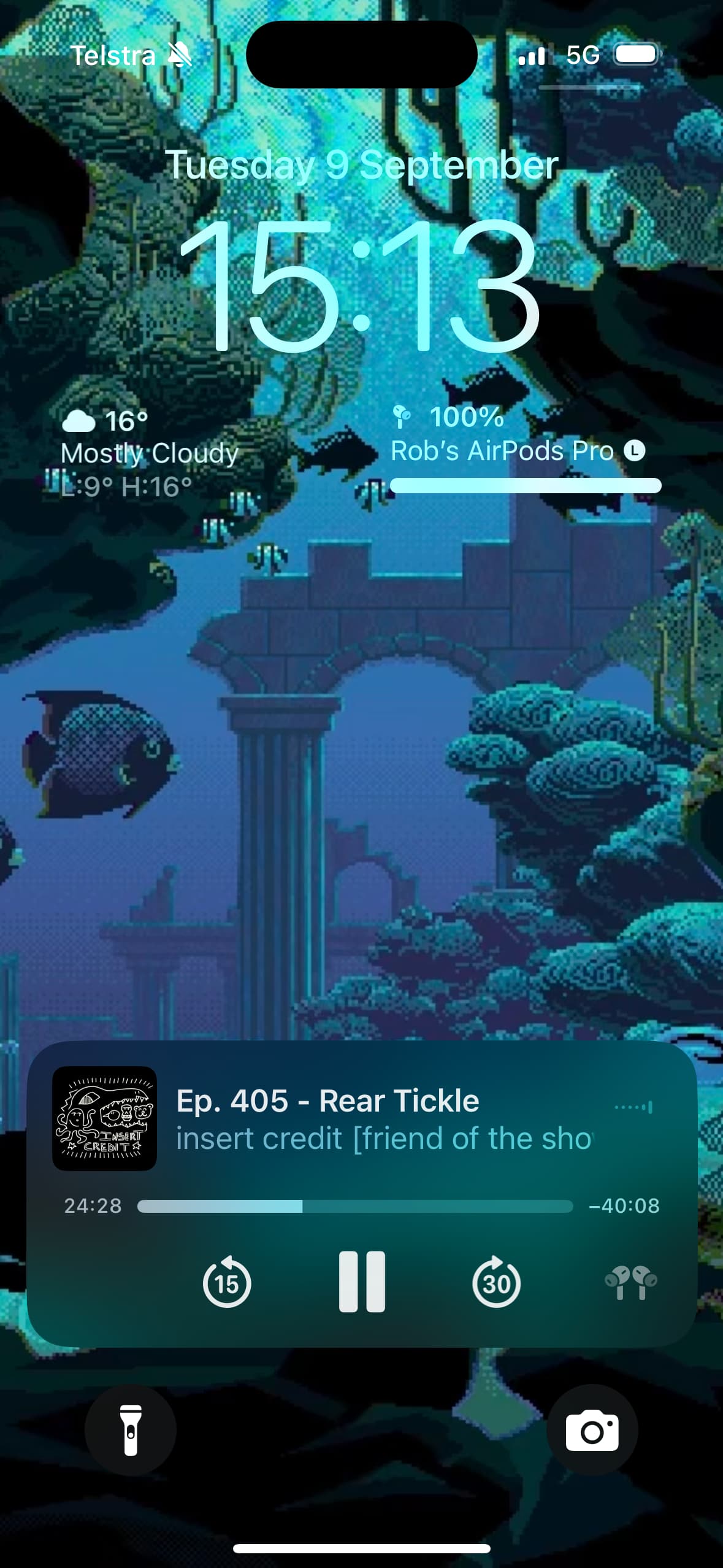Skip forward 30 seconds
Image resolution: width=723 pixels, height=1568 pixels.
(x=496, y=1282)
